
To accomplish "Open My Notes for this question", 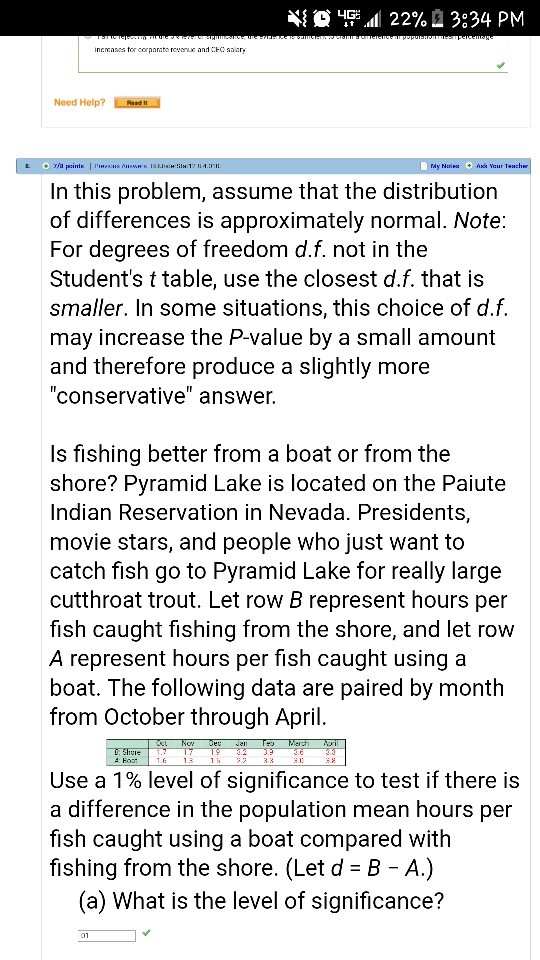I will click(445, 165).
